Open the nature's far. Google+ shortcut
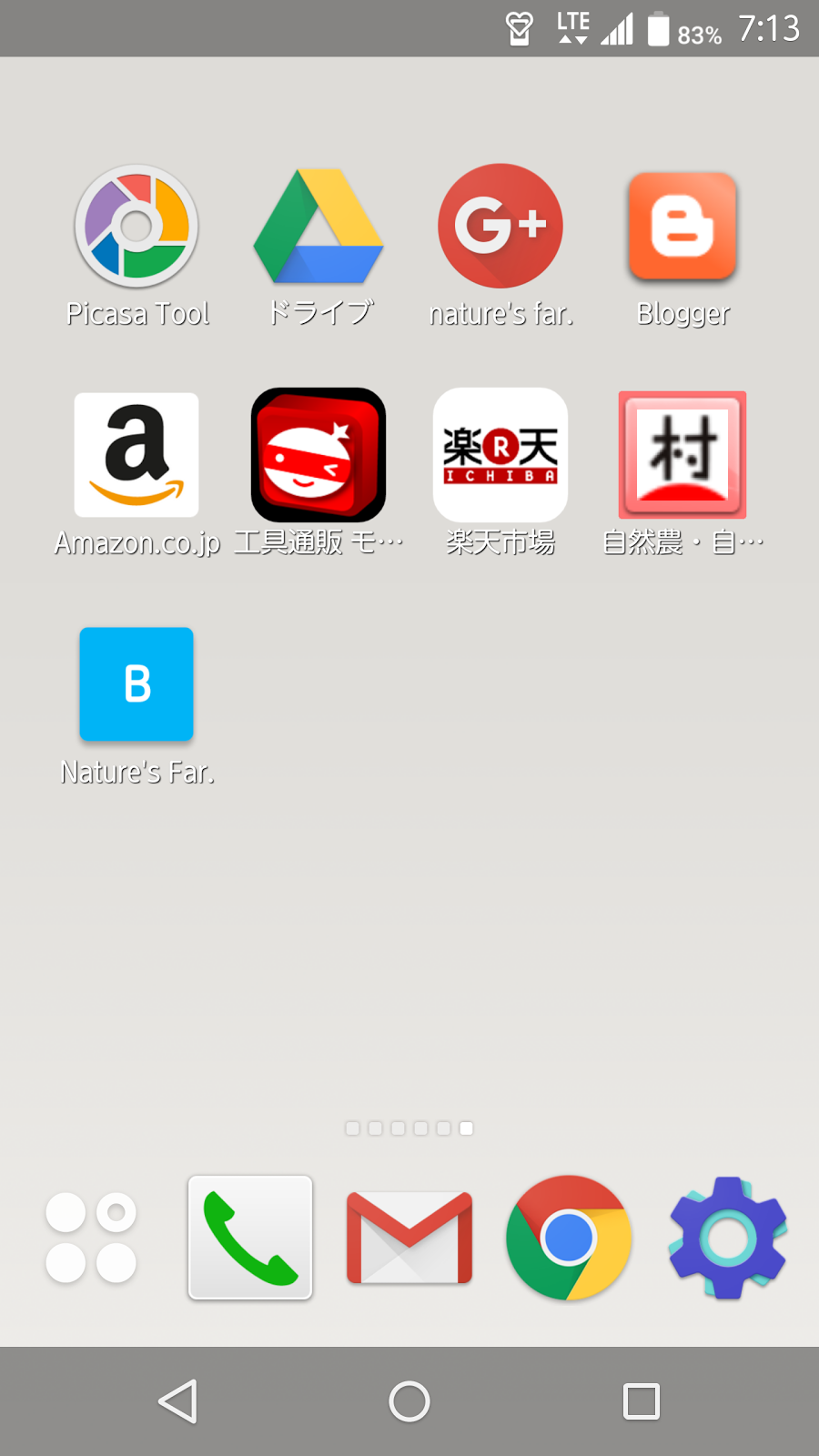This screenshot has width=819, height=1456. (x=500, y=227)
